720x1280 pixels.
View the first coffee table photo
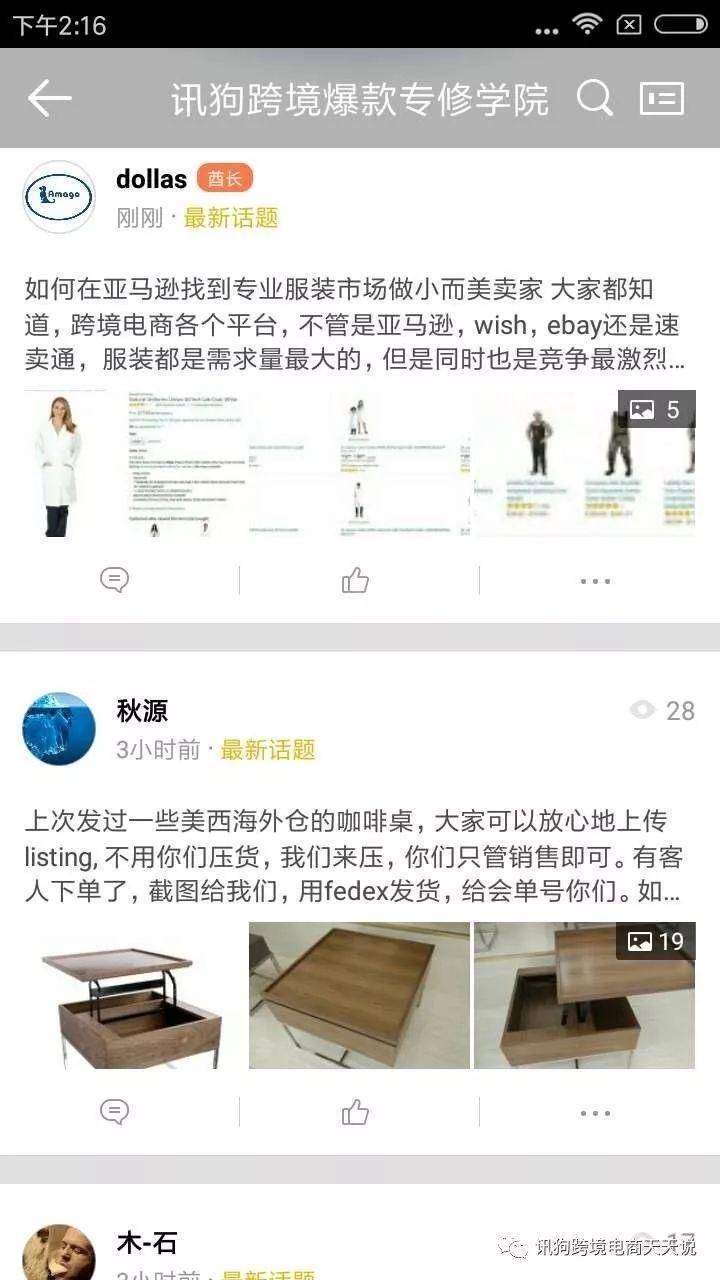coord(134,996)
